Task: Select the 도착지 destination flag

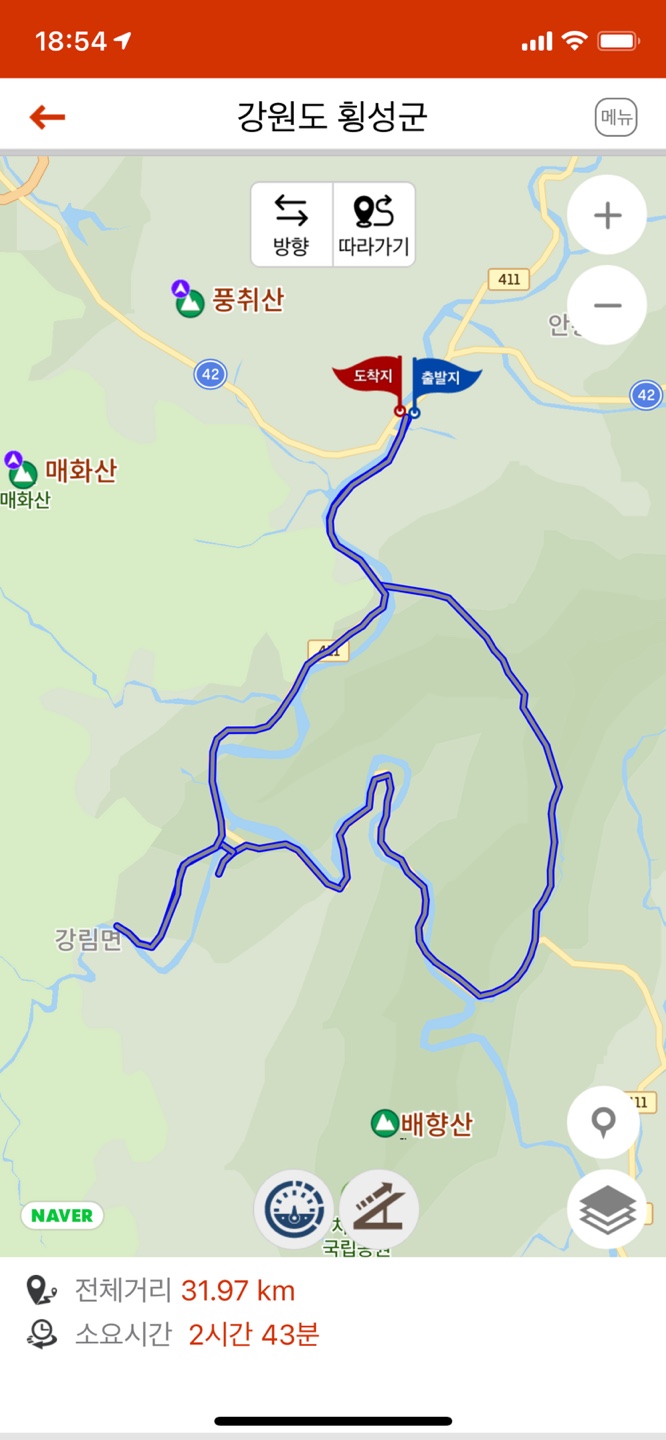Action: pyautogui.click(x=368, y=379)
